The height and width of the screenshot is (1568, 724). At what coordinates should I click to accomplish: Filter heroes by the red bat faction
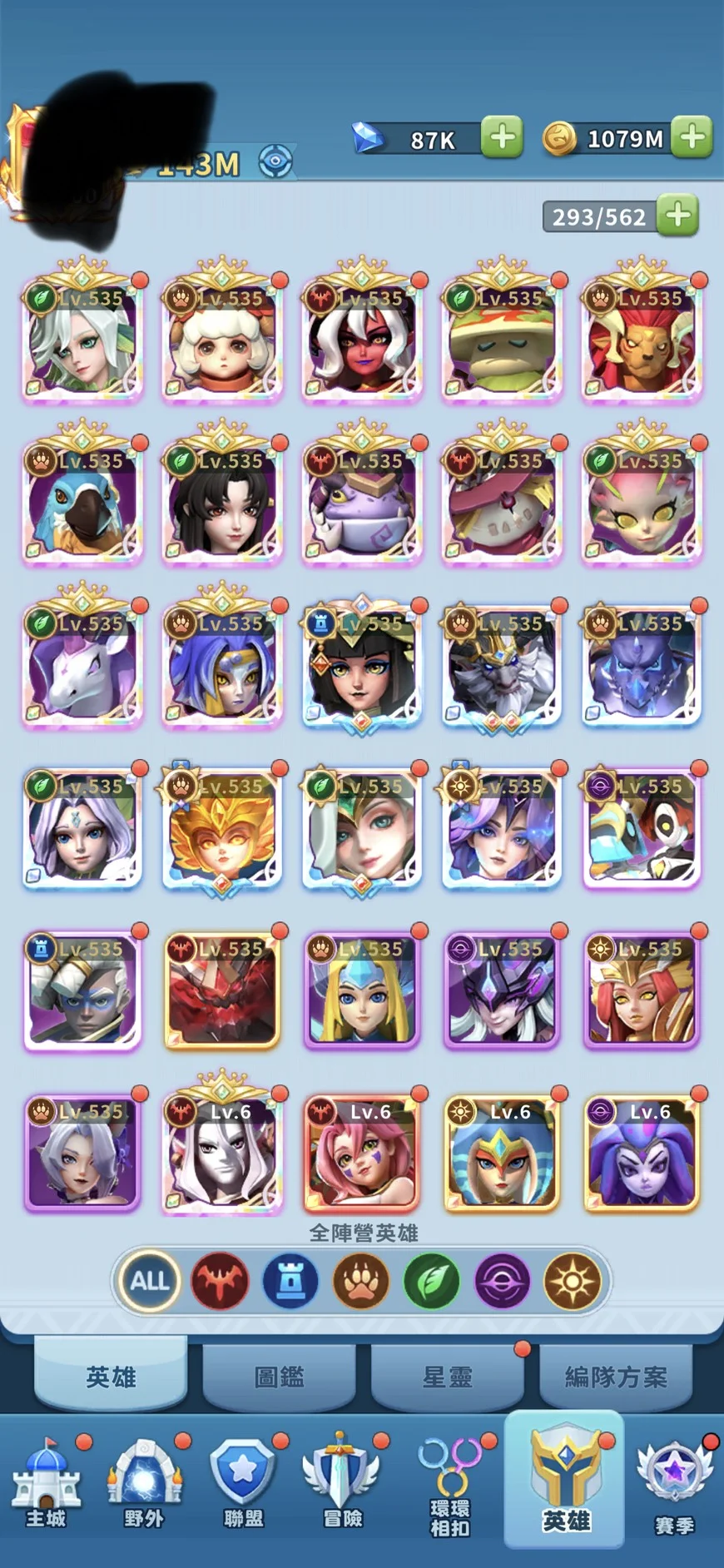pos(221,1281)
